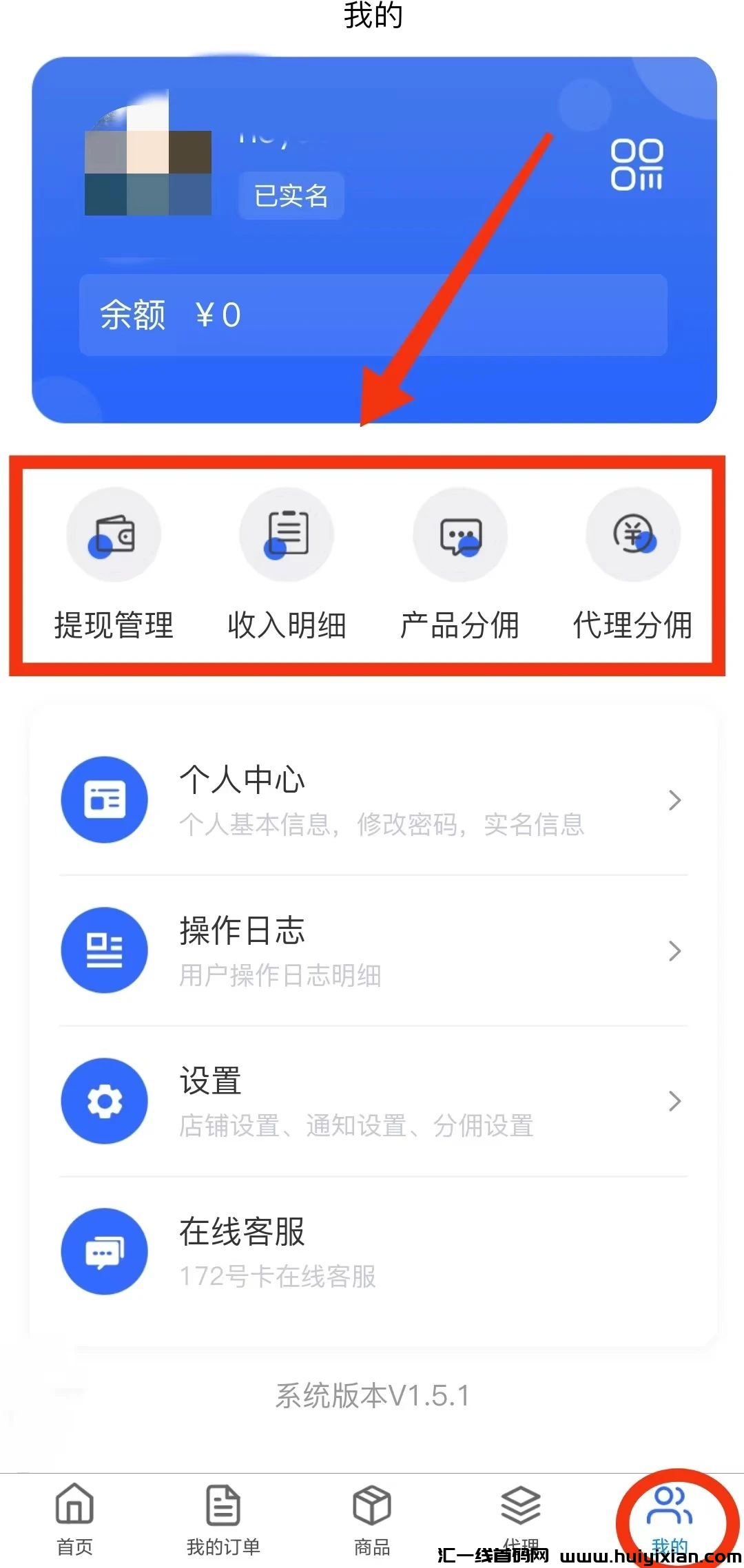The width and height of the screenshot is (744, 1568).
Task: Contact 在线客服 online support
Action: 372,1251
